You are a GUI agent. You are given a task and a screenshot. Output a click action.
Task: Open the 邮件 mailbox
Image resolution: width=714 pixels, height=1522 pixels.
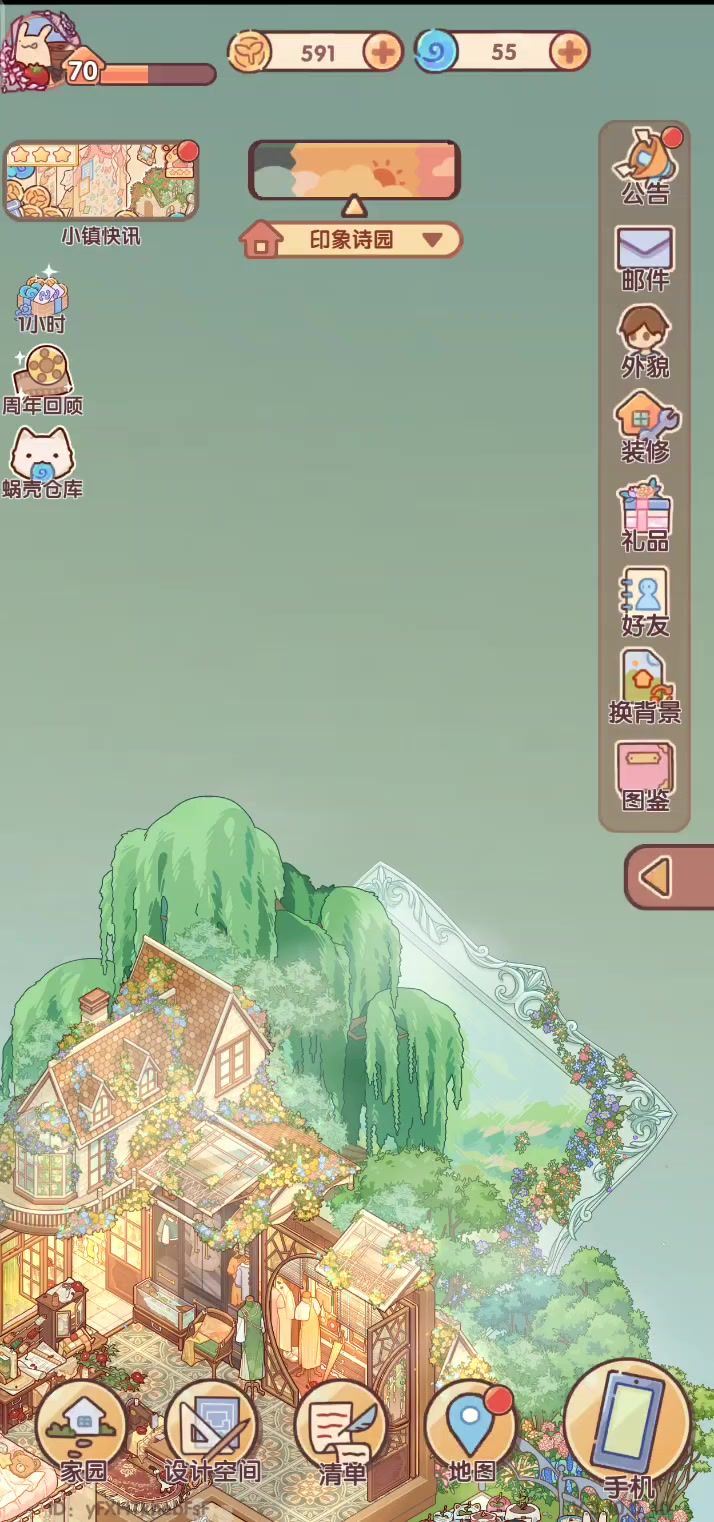tap(645, 258)
